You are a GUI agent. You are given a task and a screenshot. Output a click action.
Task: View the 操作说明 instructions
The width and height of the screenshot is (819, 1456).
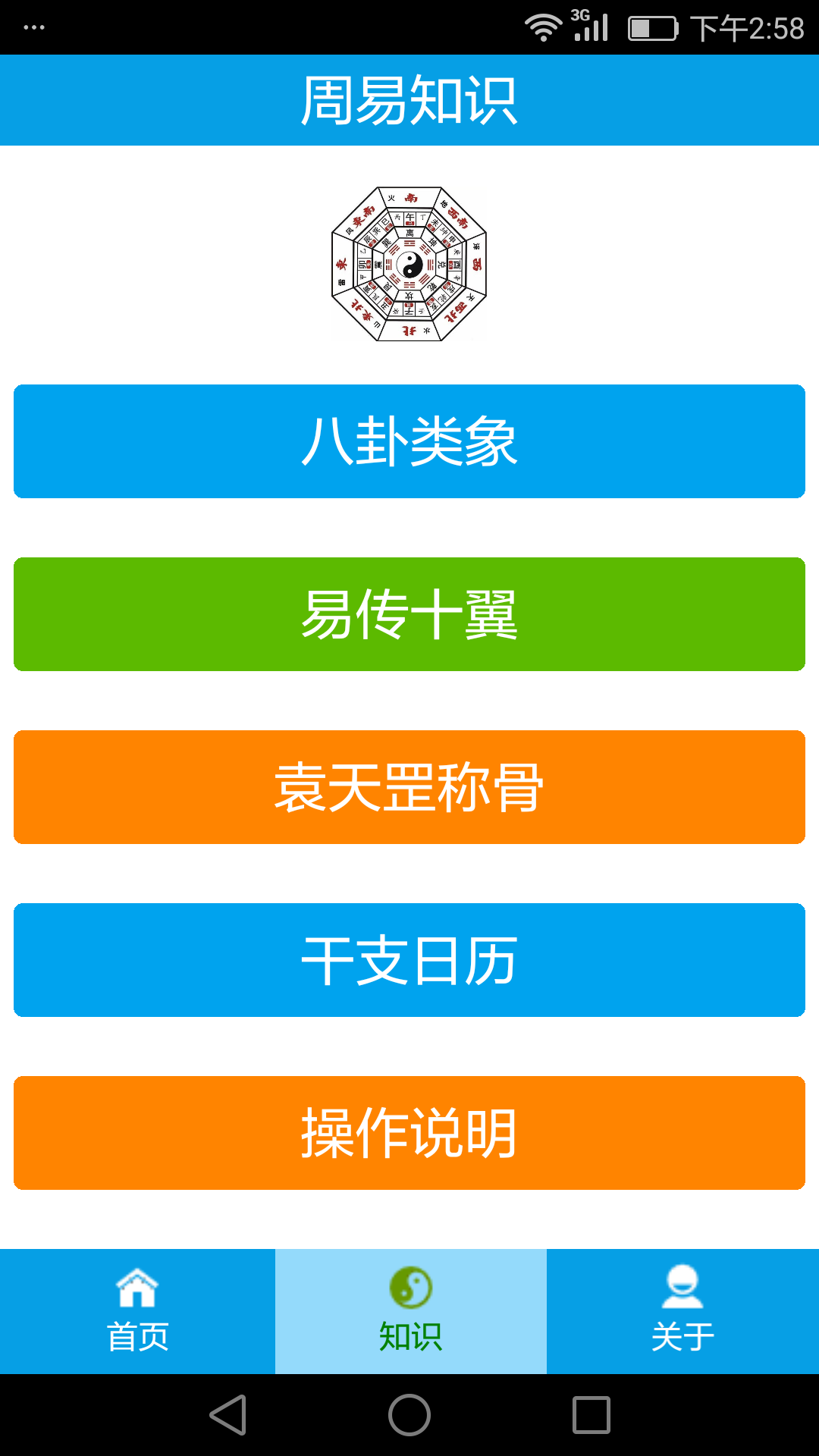(409, 1133)
